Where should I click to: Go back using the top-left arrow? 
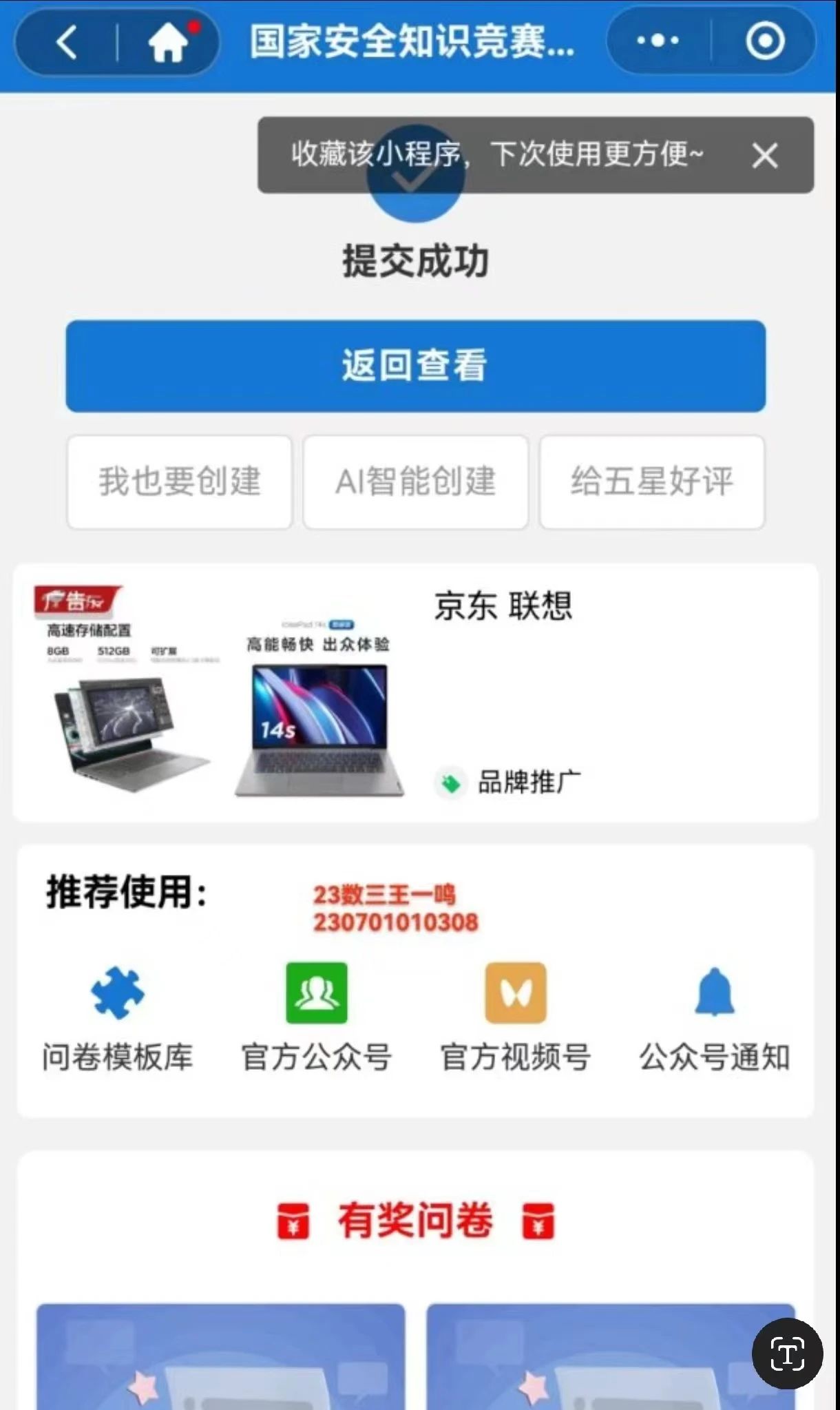click(66, 43)
